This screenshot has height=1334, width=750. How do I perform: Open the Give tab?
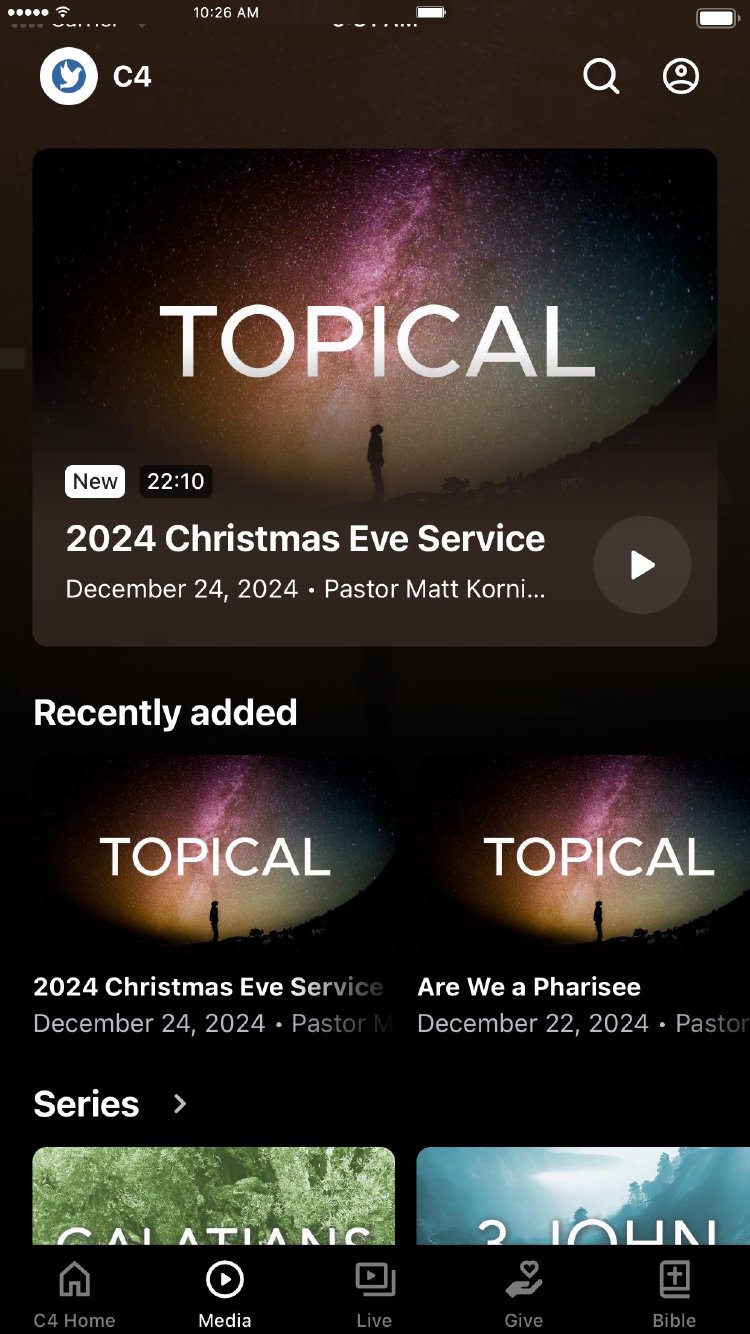(524, 1294)
